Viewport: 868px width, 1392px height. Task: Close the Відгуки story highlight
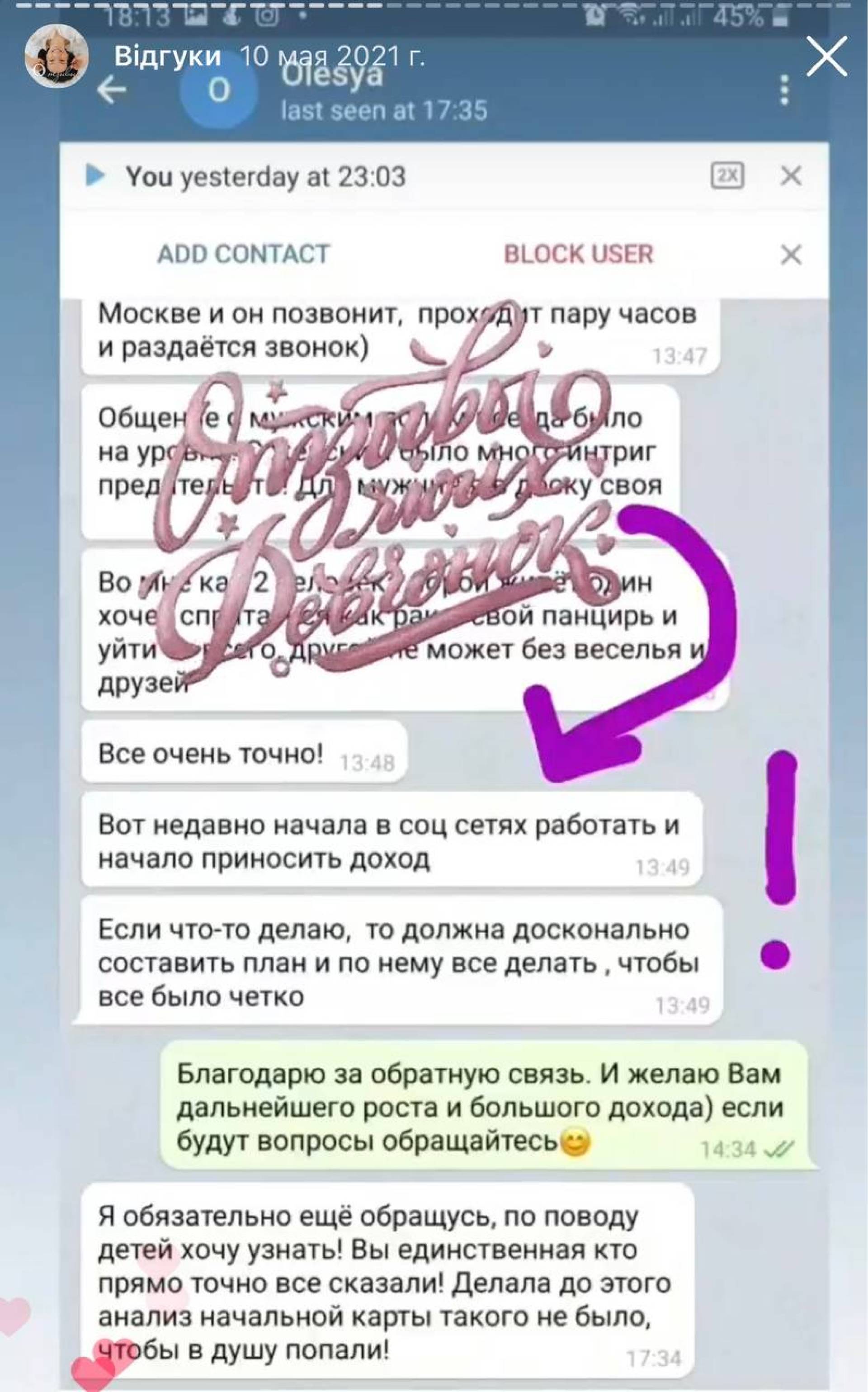[826, 56]
